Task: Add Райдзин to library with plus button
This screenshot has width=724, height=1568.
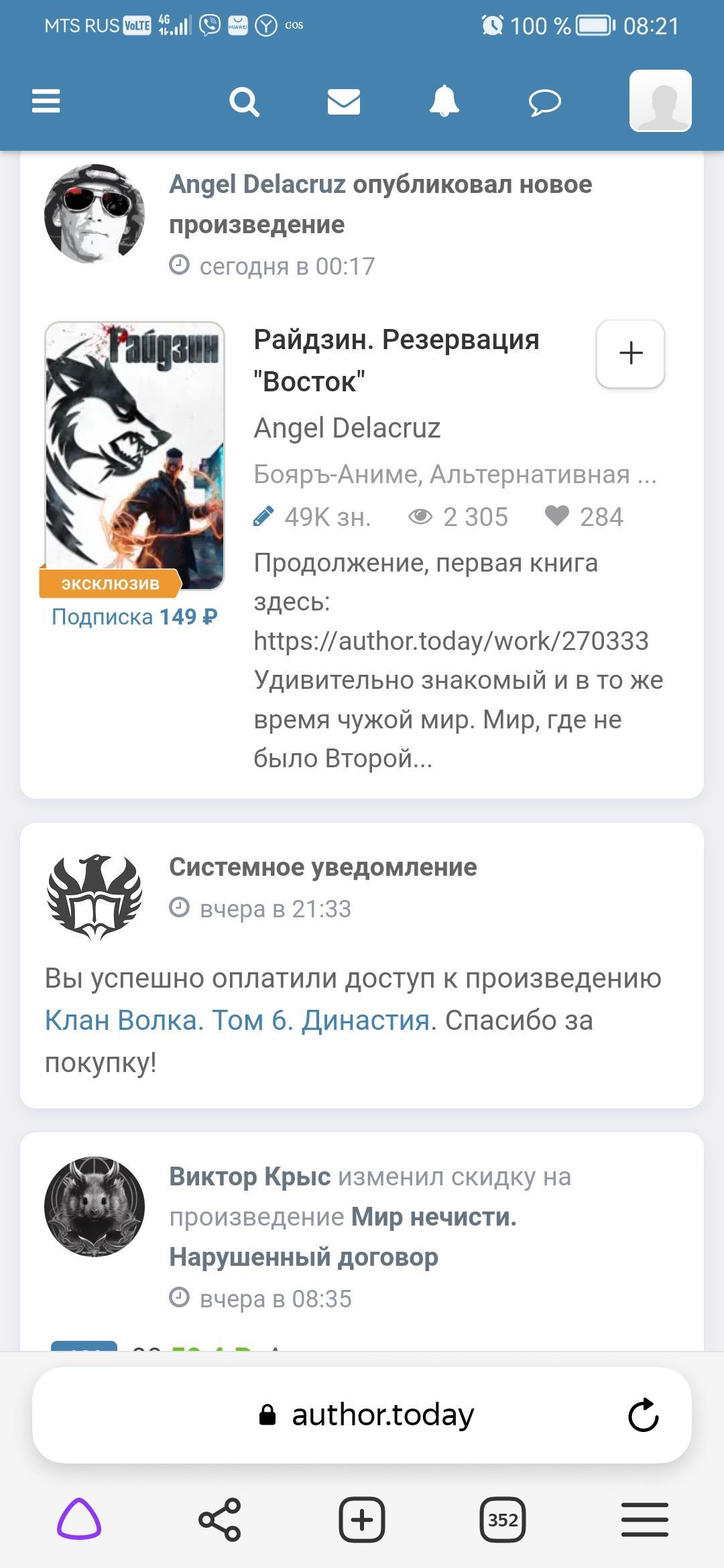Action: point(630,354)
